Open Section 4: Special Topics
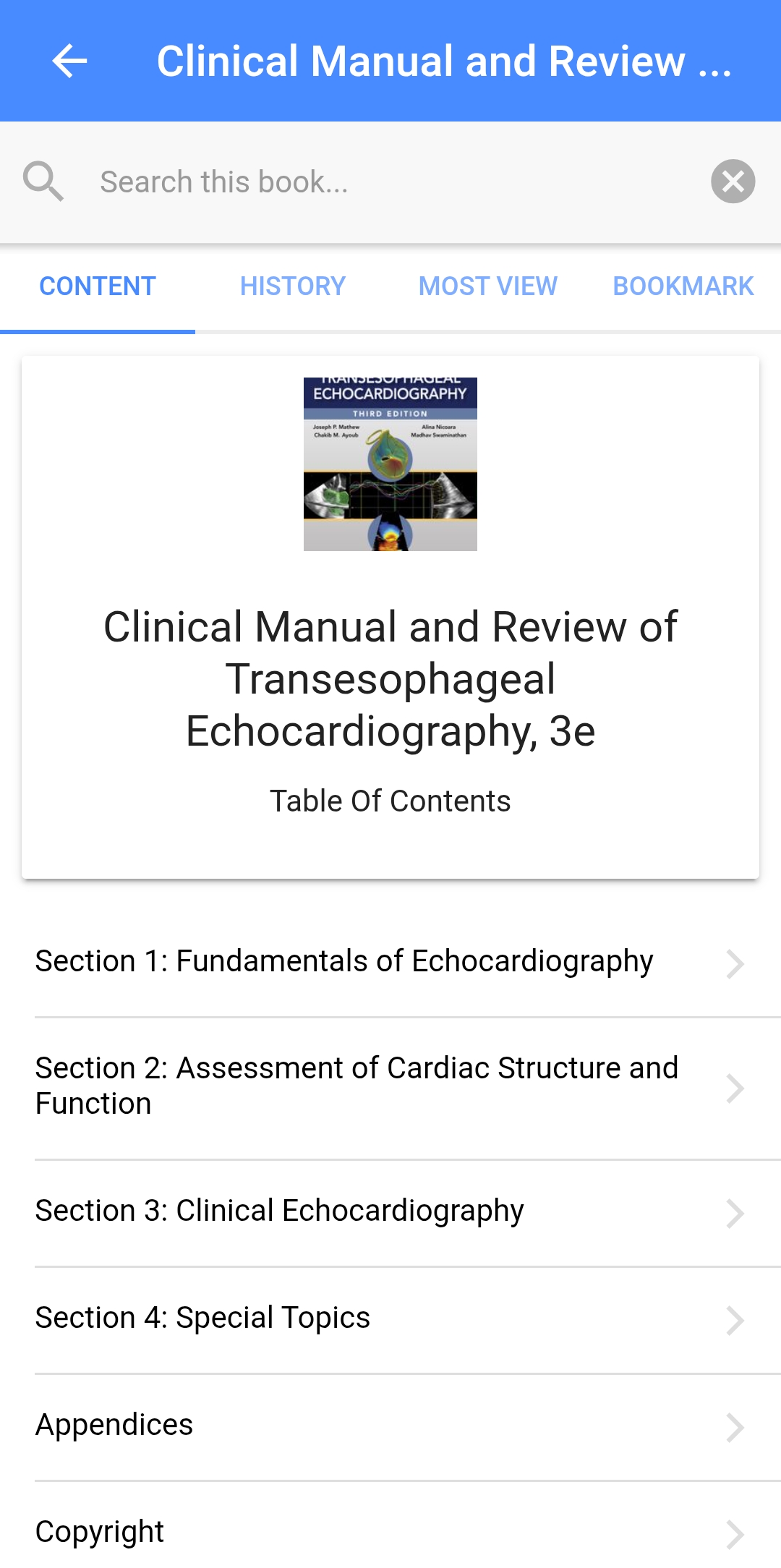This screenshot has height=1568, width=781. (x=390, y=1318)
